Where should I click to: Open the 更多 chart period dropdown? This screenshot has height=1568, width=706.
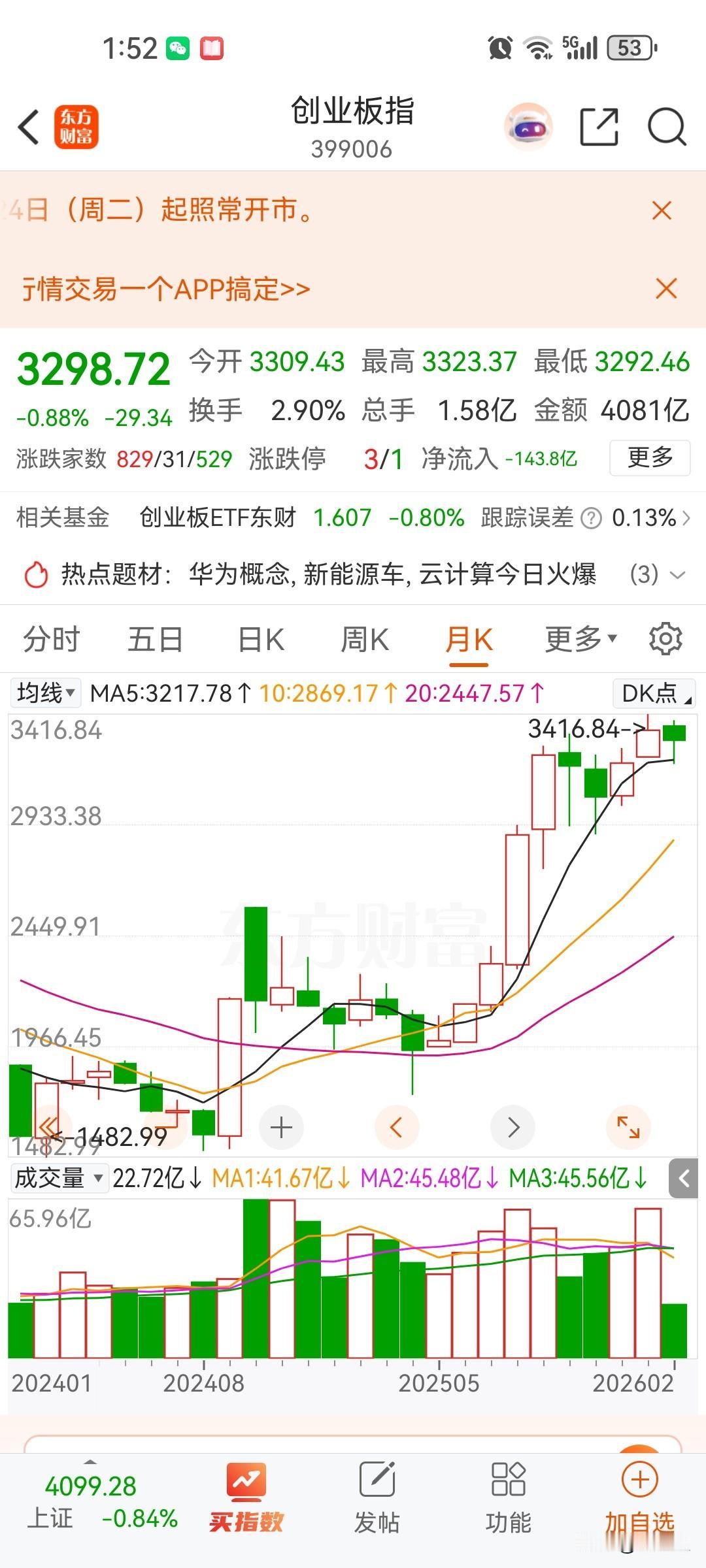(x=580, y=639)
